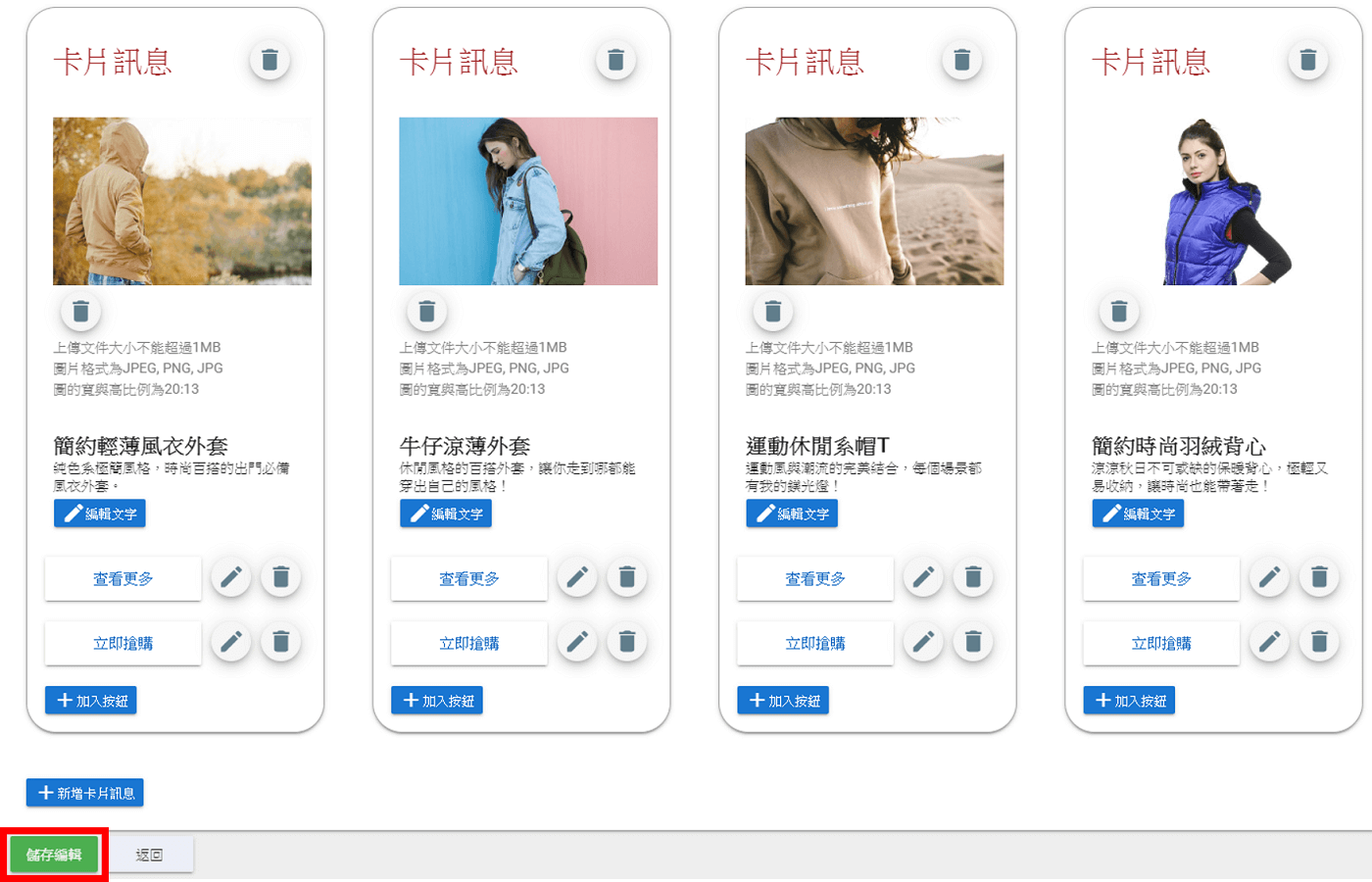Edit text of the 簡約時尚羽絨背心 card
The width and height of the screenshot is (1372, 882).
click(x=1138, y=514)
